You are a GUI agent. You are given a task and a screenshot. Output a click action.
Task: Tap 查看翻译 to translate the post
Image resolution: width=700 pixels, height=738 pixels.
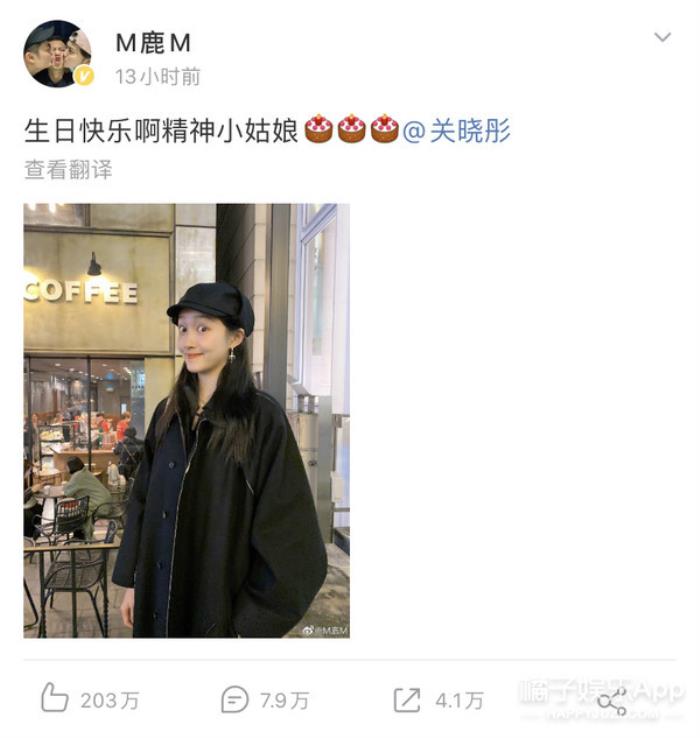click(68, 169)
